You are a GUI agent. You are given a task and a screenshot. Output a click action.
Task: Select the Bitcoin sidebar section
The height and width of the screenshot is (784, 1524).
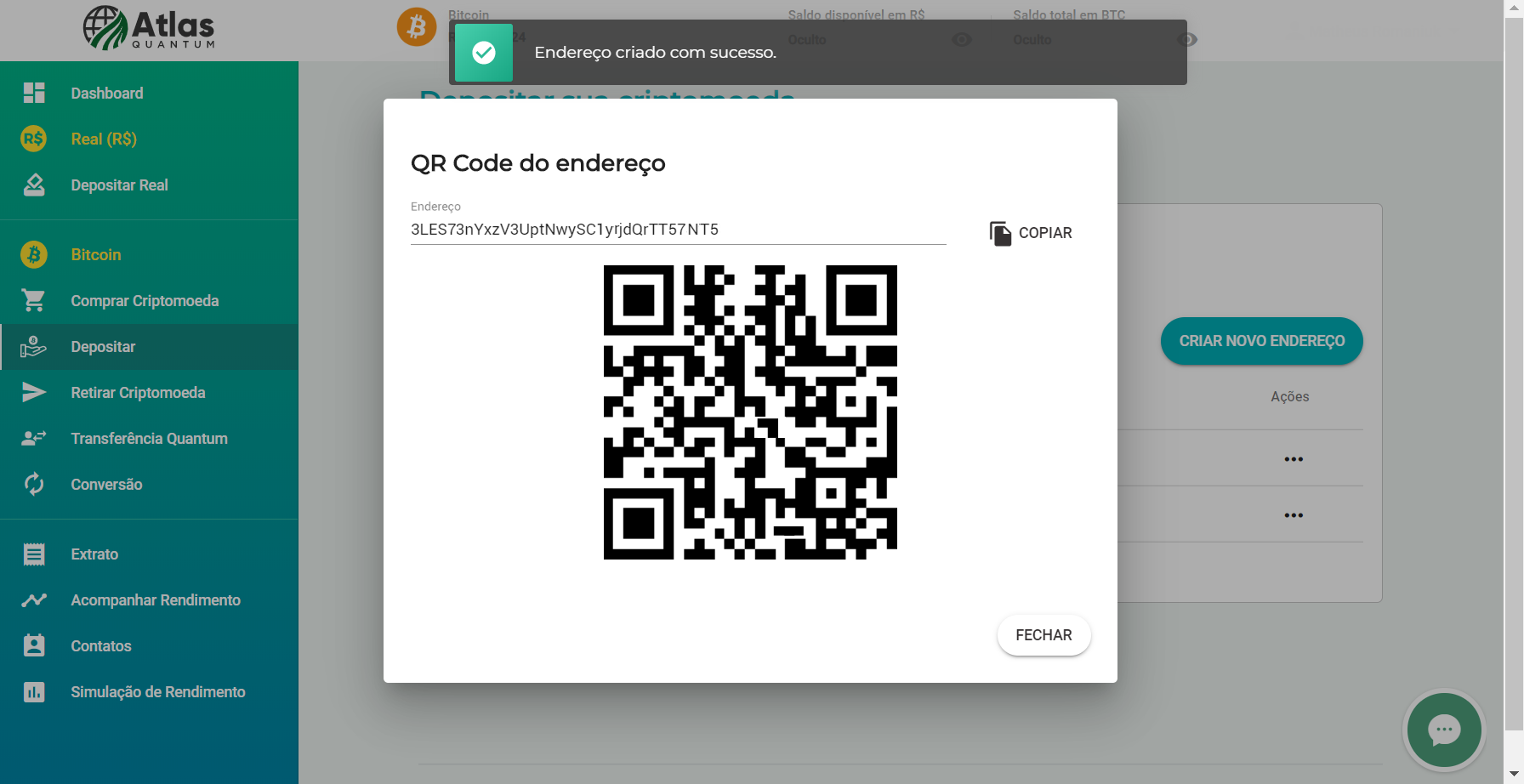(96, 255)
